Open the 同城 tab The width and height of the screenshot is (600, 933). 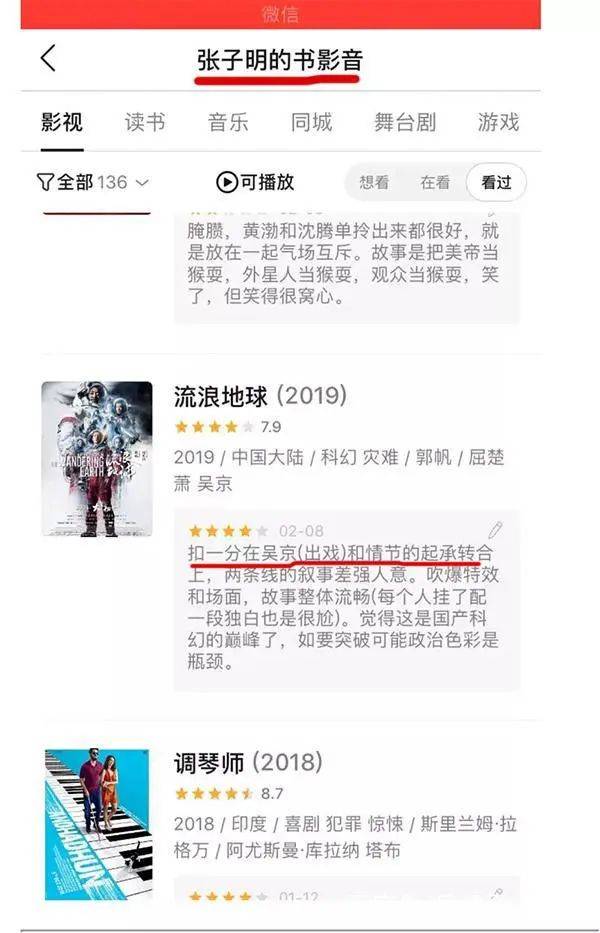point(312,123)
